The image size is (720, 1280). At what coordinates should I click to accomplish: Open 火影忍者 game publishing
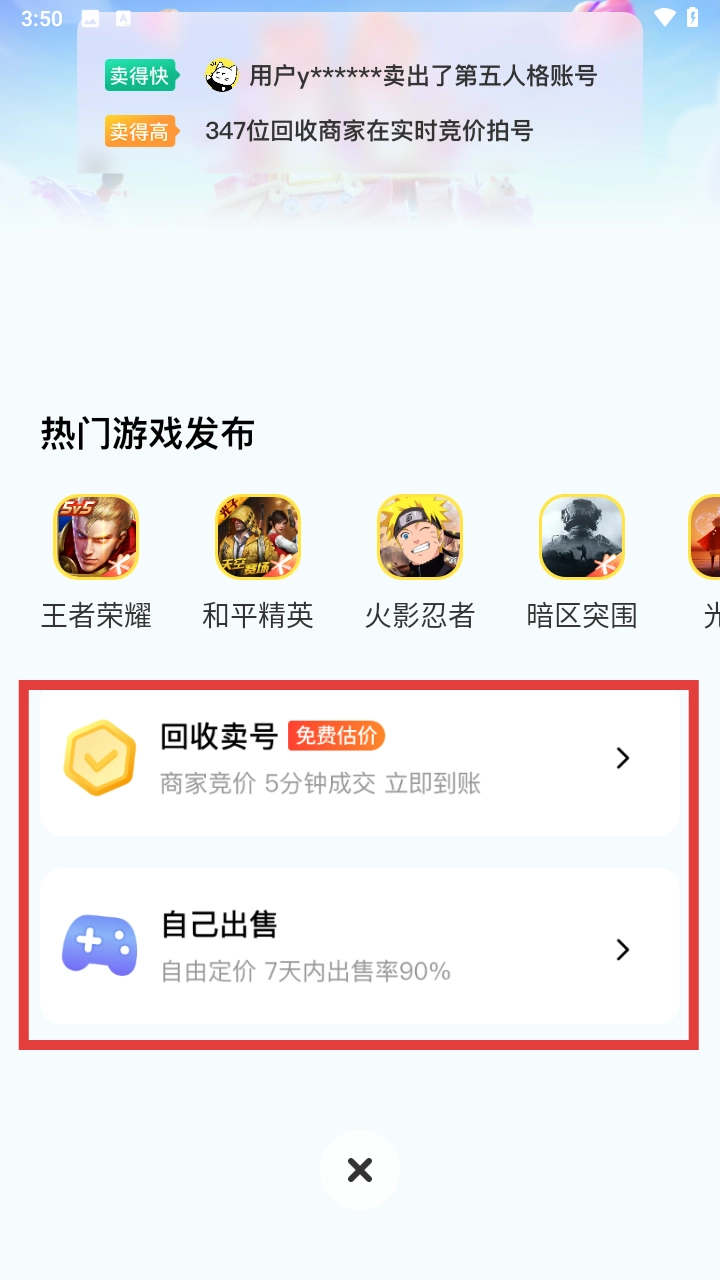point(420,537)
